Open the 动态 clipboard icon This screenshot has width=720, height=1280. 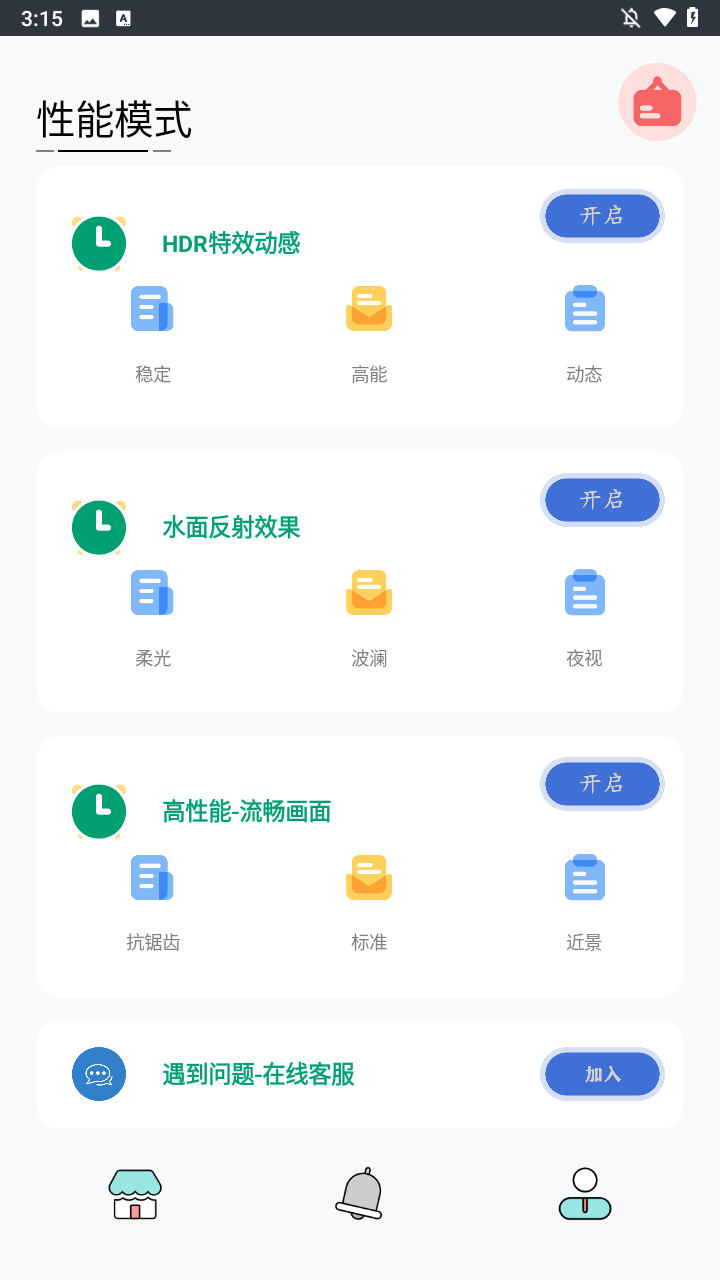[x=584, y=309]
